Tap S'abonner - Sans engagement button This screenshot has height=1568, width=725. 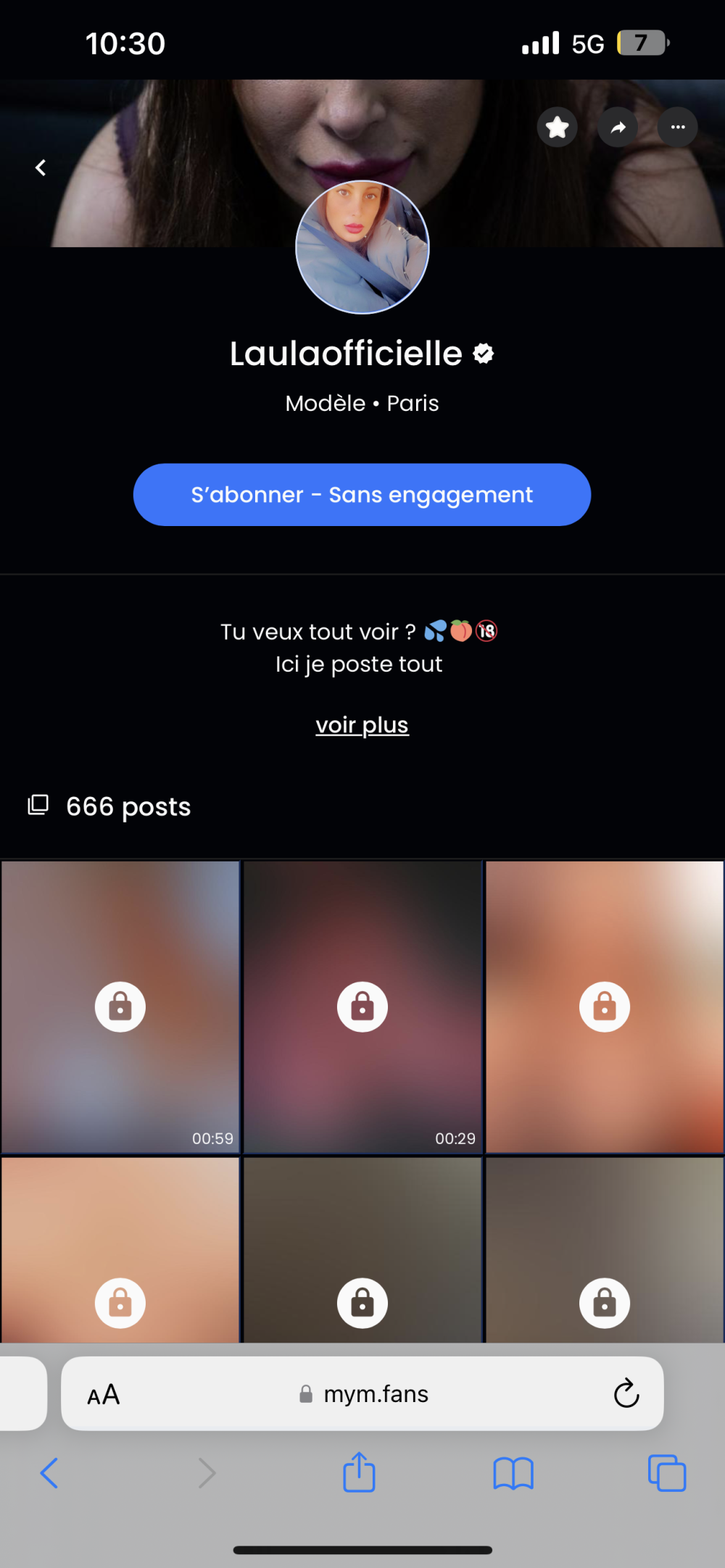[x=362, y=495]
